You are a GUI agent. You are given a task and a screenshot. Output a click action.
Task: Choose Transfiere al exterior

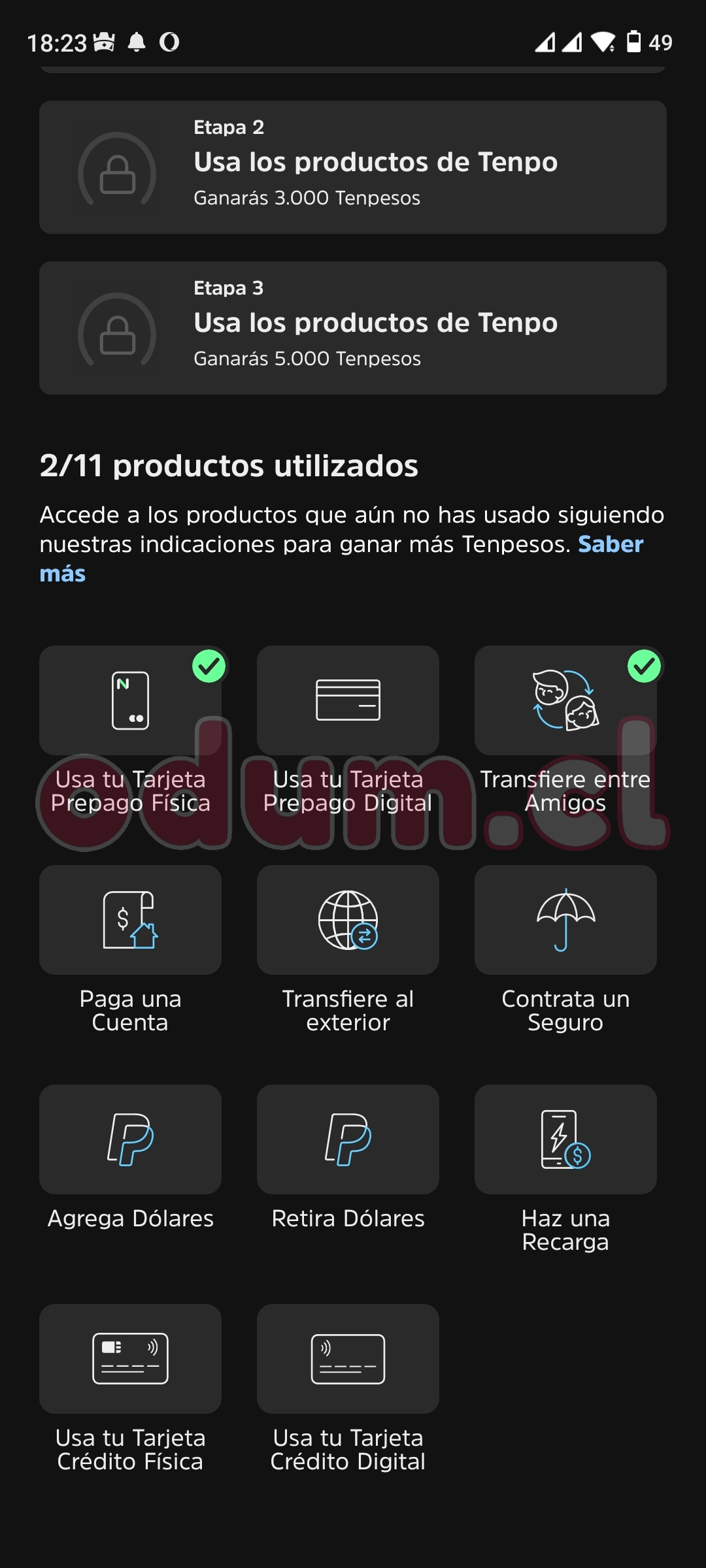348,920
